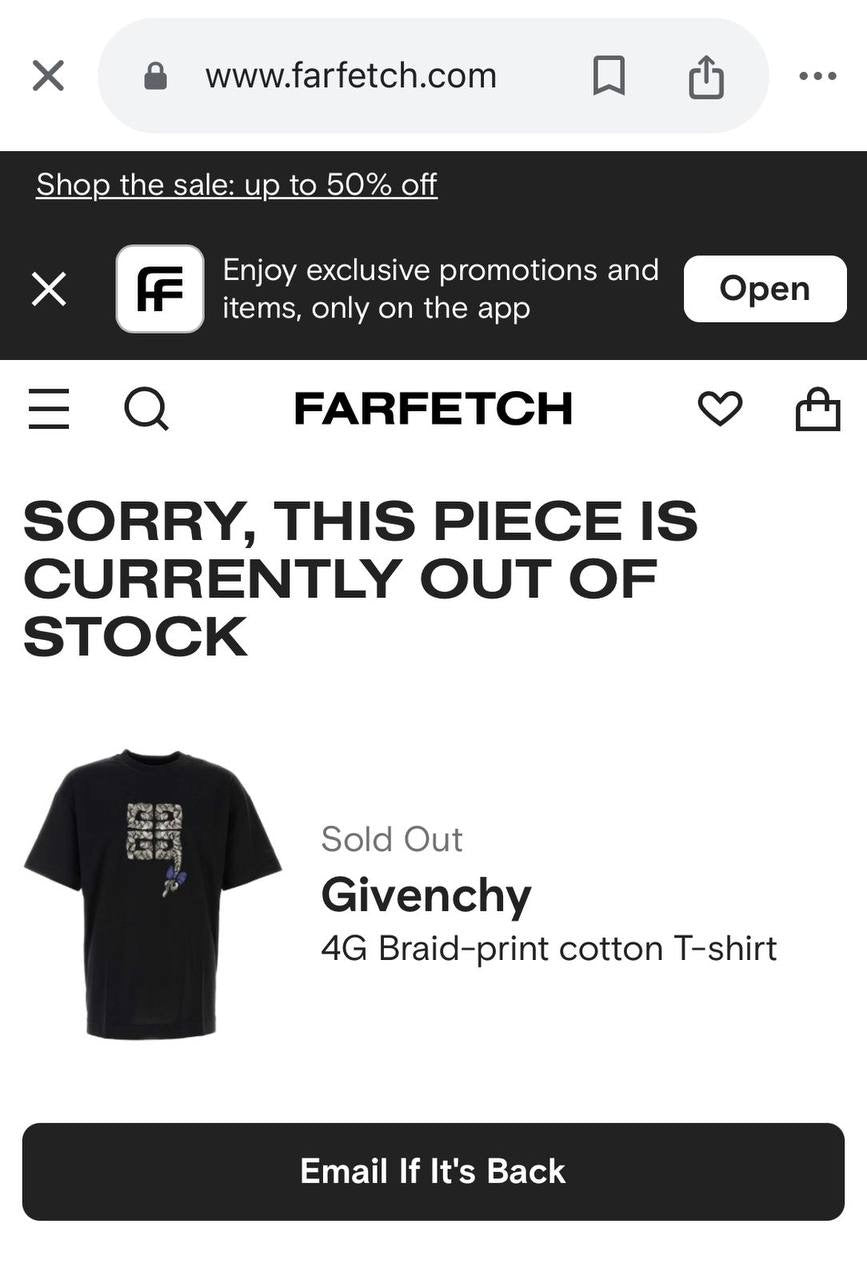Tap Email If It's Back button
The width and height of the screenshot is (867, 1280).
[x=433, y=1171]
